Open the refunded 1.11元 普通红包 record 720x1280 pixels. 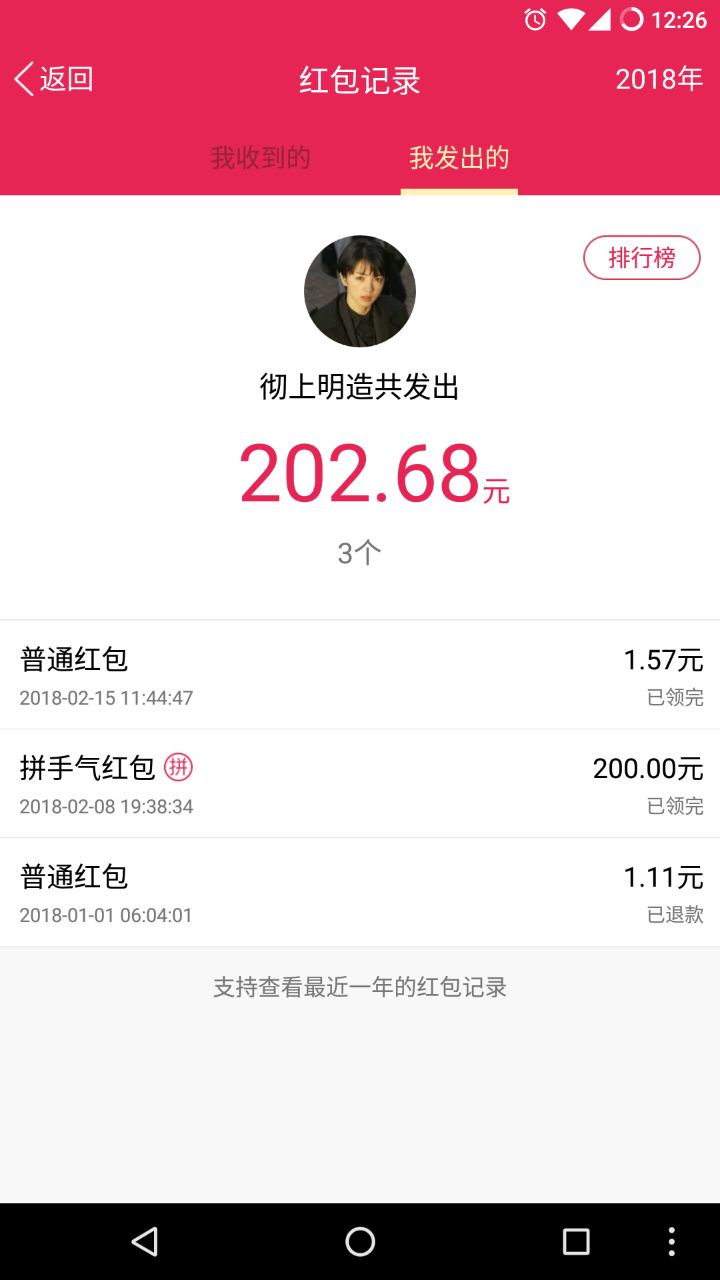(x=360, y=893)
